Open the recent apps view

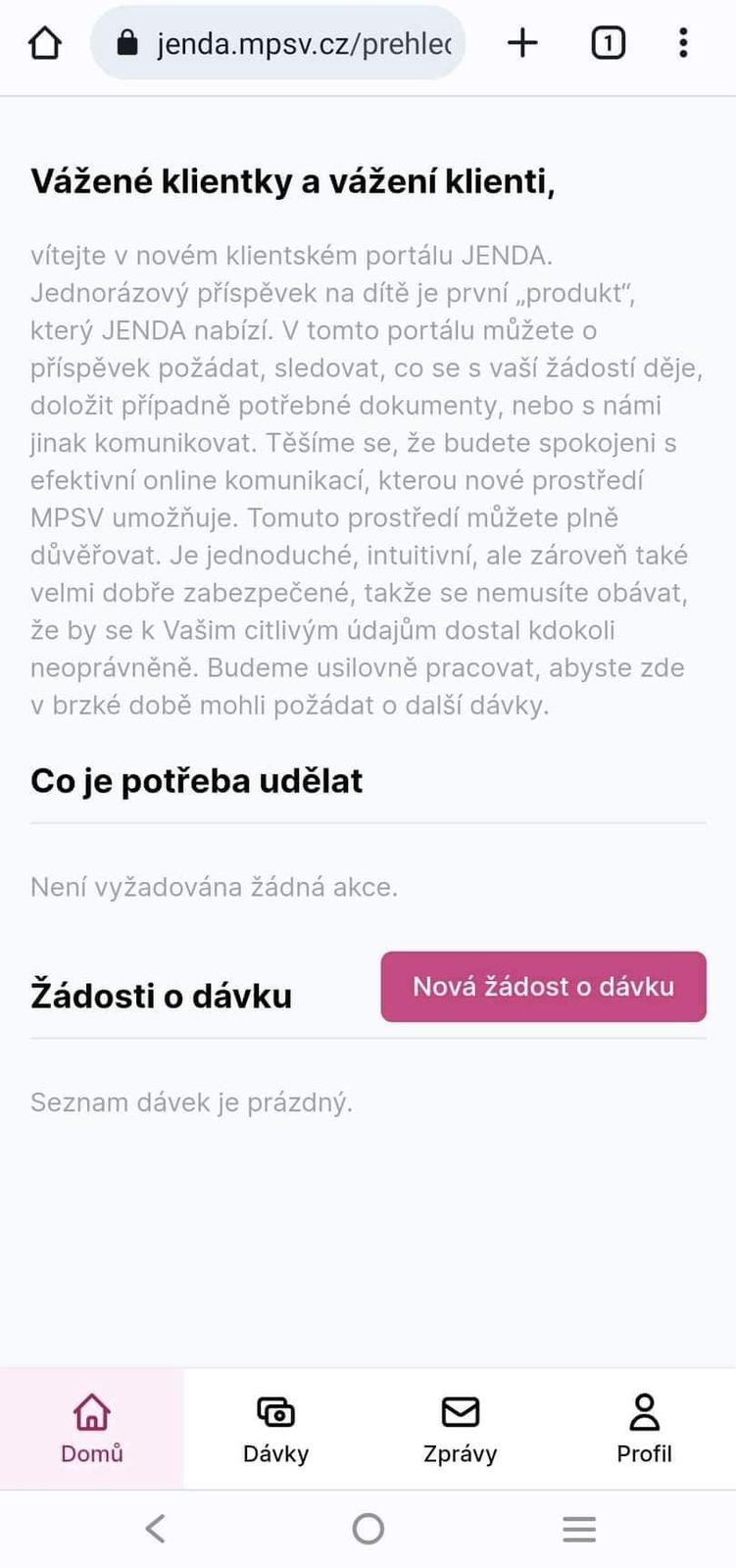(579, 1529)
